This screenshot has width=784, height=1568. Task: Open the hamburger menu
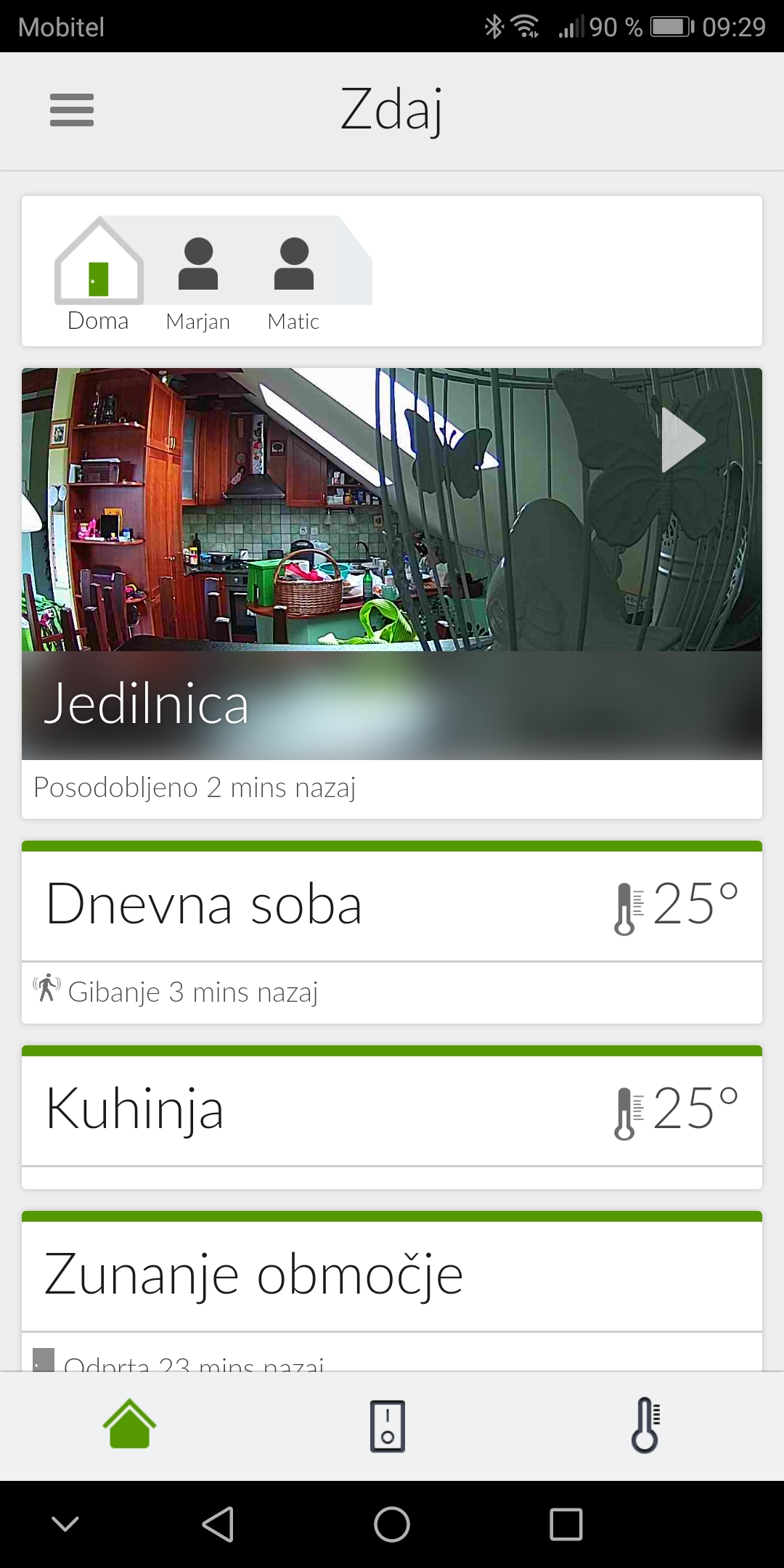72,110
